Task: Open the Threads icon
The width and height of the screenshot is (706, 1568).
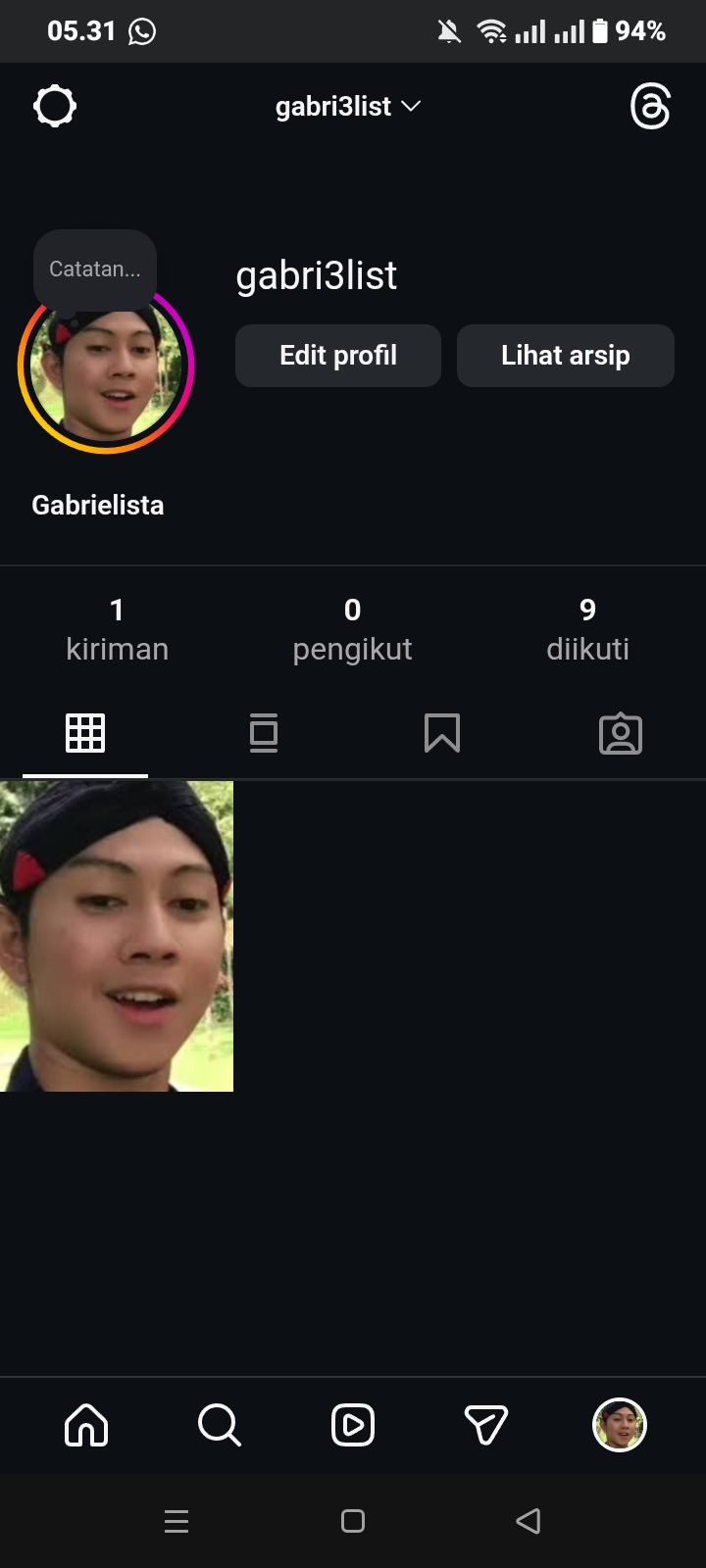Action: coord(650,106)
